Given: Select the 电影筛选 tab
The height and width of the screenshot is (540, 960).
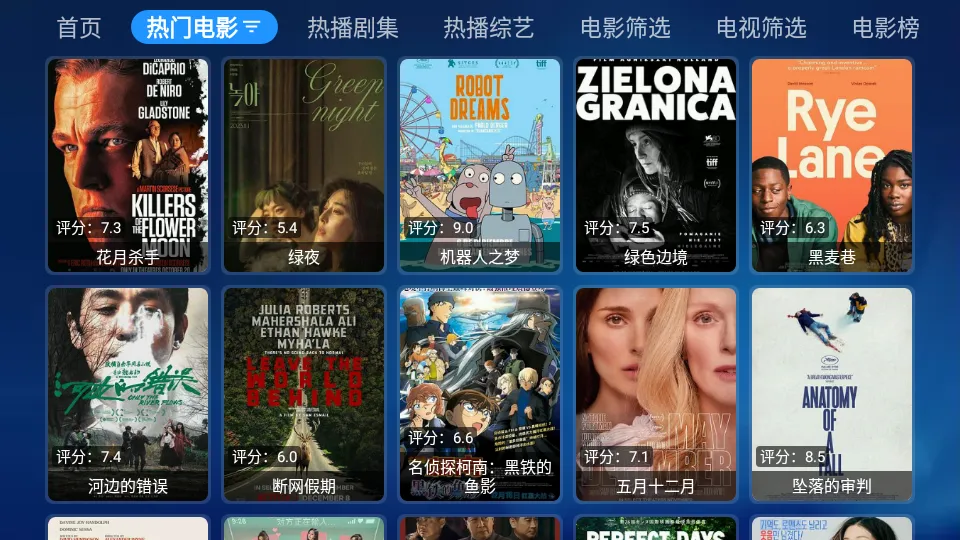Looking at the screenshot, I should tap(625, 28).
